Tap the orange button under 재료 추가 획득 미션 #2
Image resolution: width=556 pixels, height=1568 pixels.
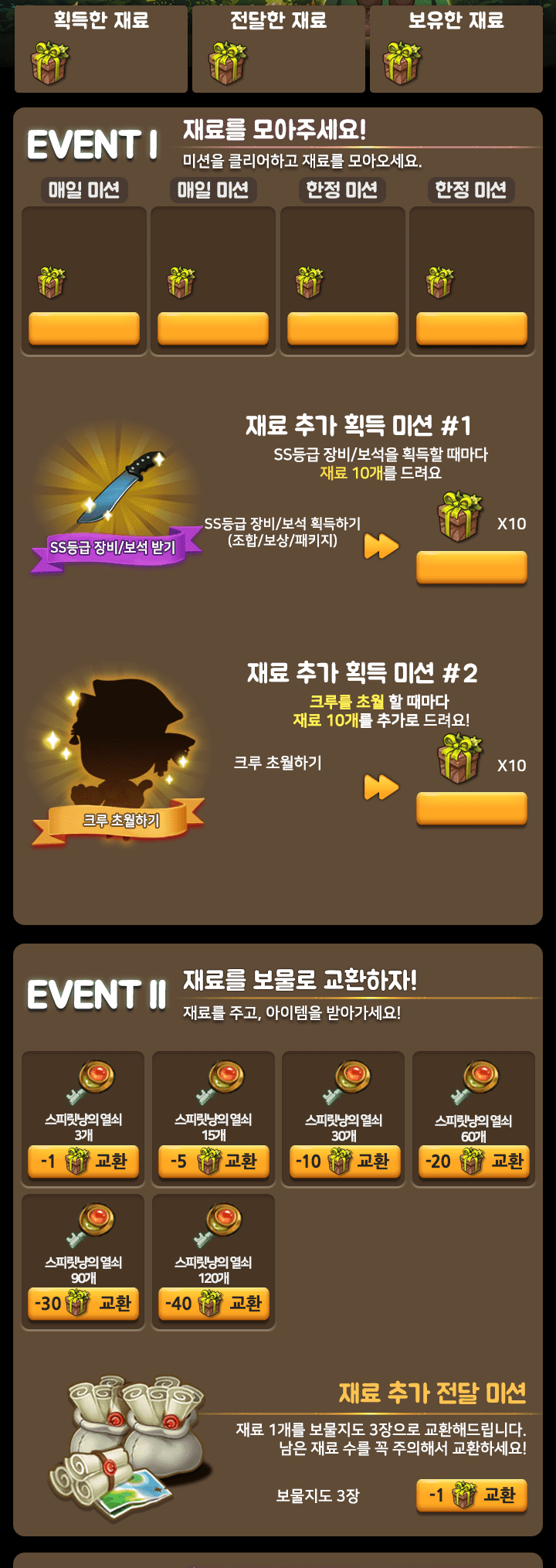click(x=472, y=808)
